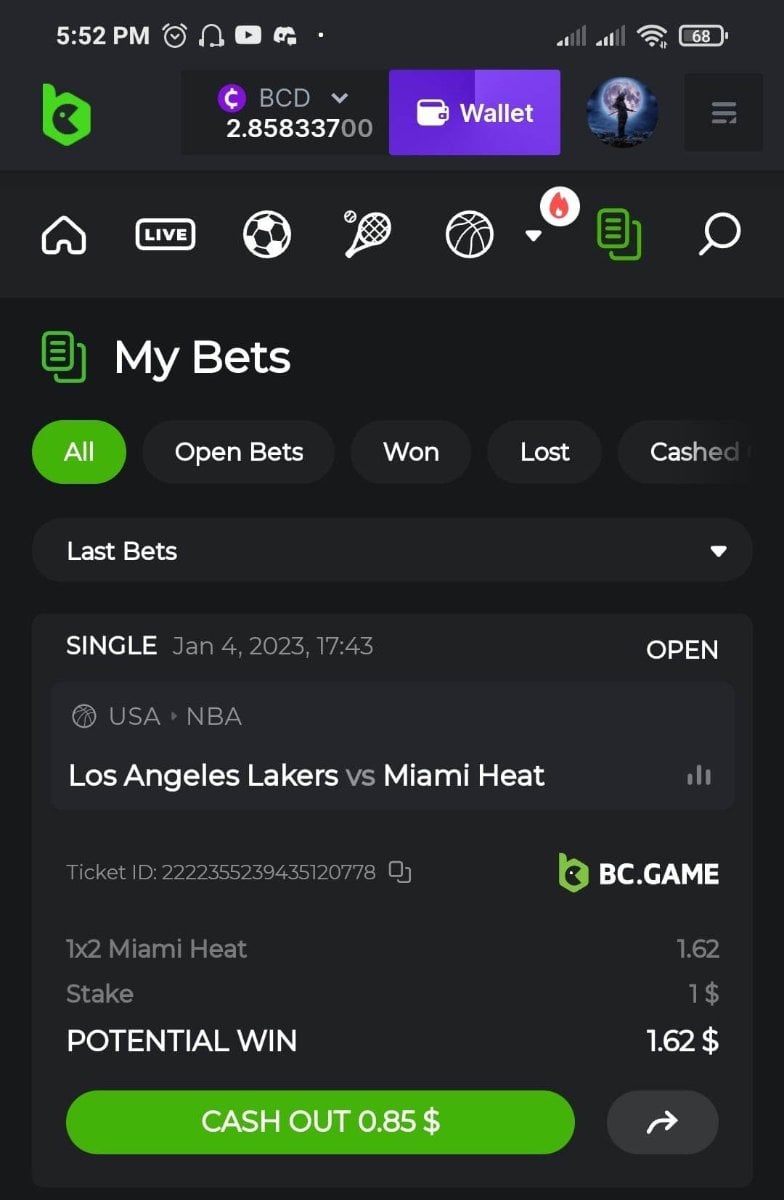Screen dimensions: 784x1200
Task: Open the BCD currency dropdown
Action: tap(339, 98)
